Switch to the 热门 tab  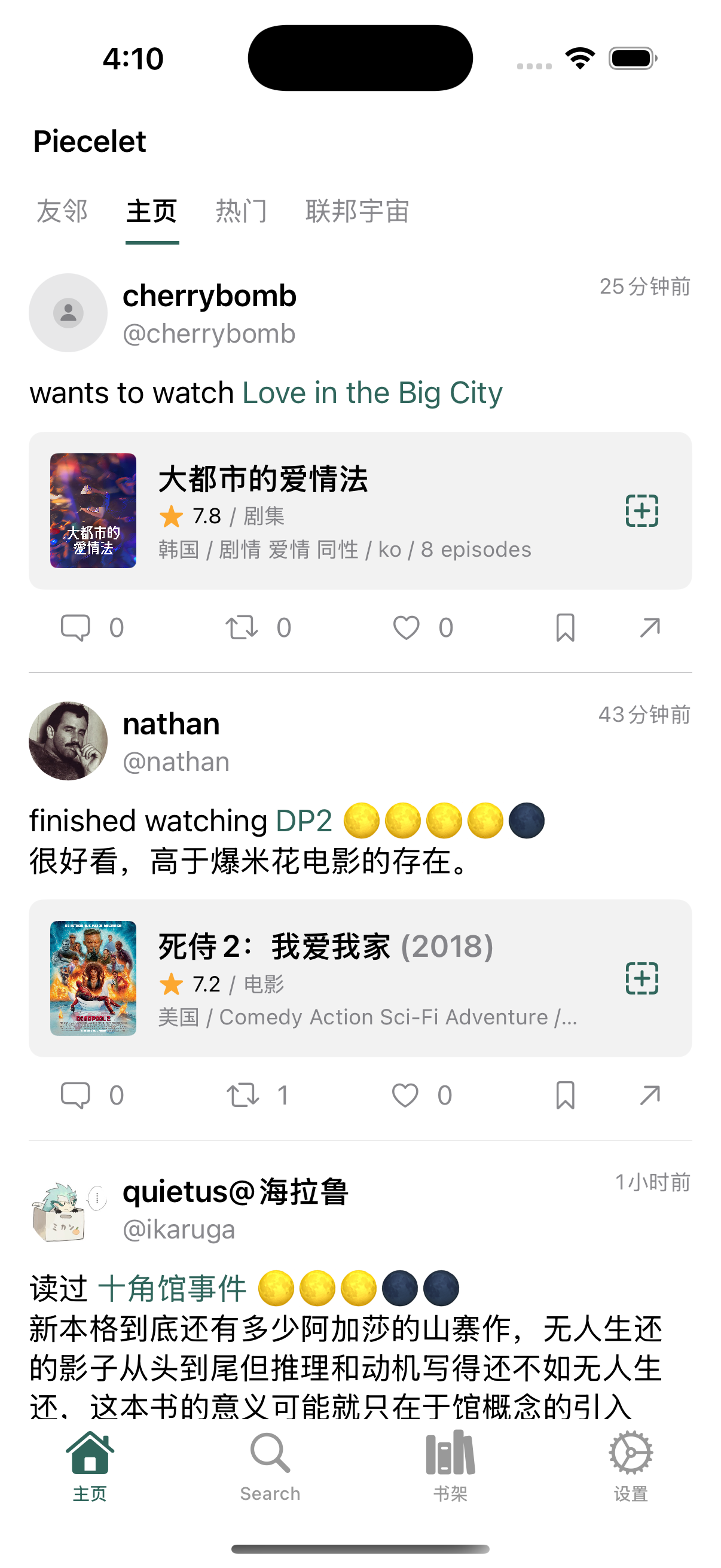(x=242, y=211)
